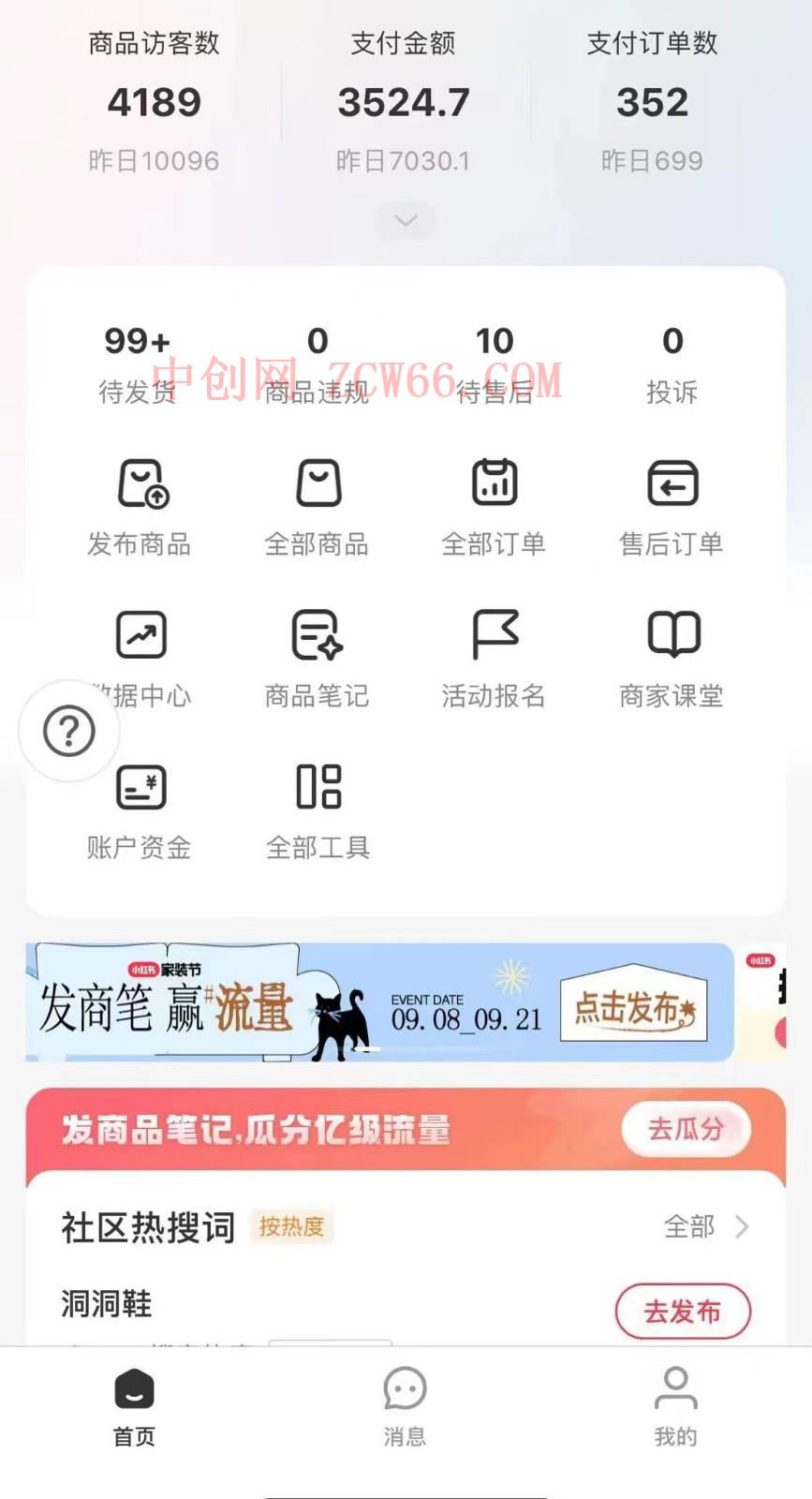Open 全部工具 all tools
This screenshot has height=1499, width=812.
[317, 811]
